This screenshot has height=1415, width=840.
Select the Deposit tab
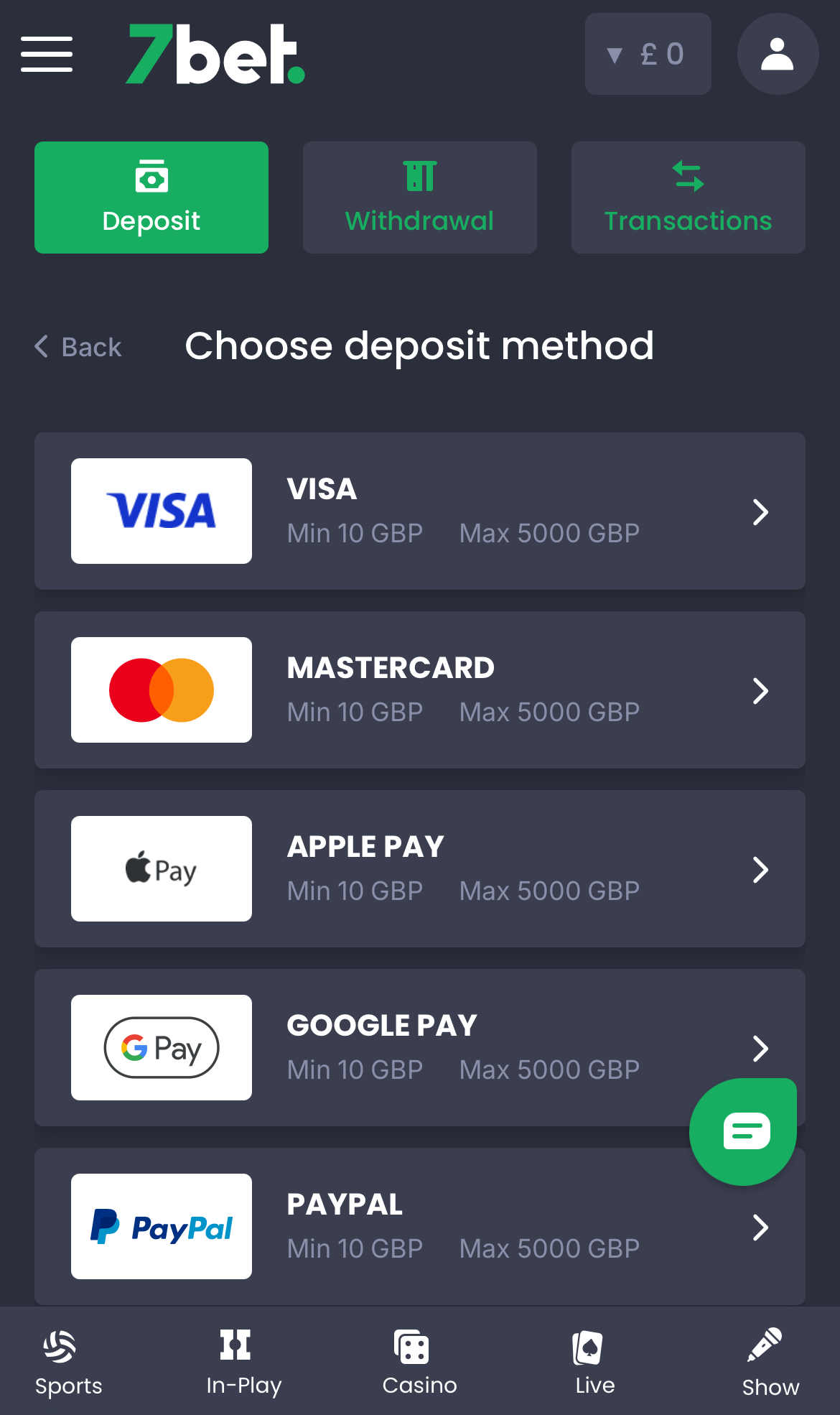coord(151,197)
